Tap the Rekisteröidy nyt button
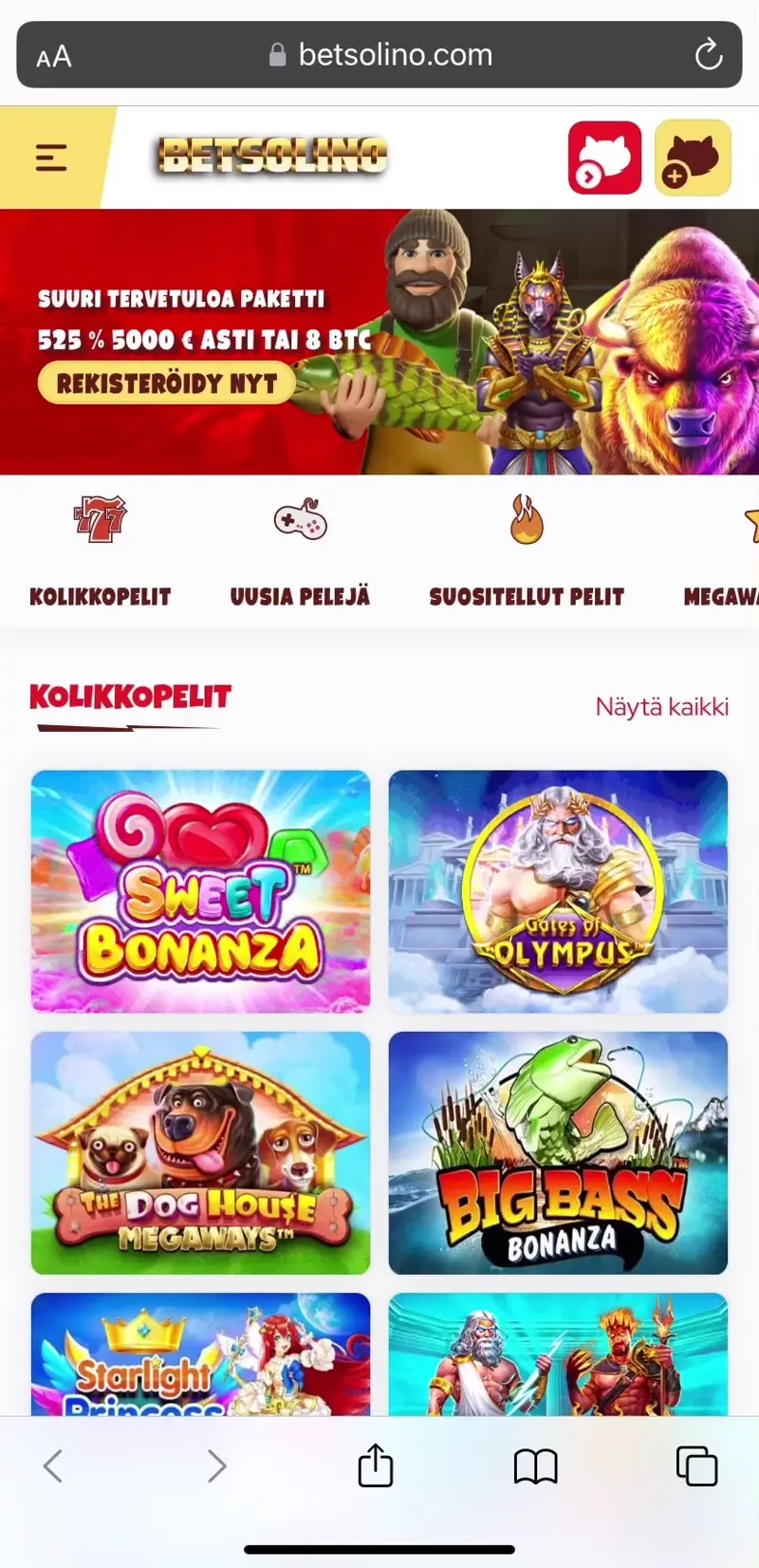Image resolution: width=759 pixels, height=1568 pixels. coord(167,383)
